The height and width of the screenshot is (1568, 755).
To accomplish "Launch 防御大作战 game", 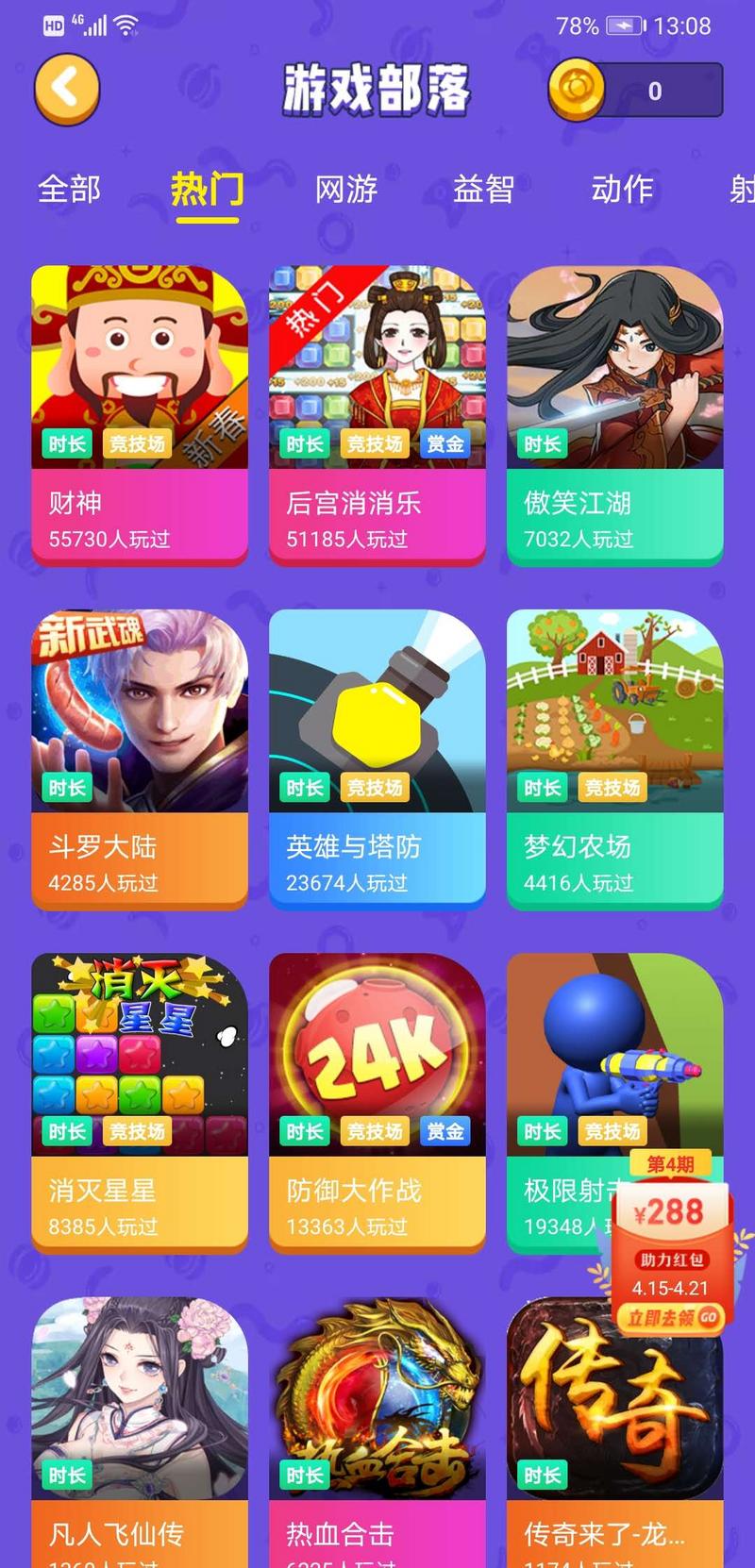I will coord(377,1102).
